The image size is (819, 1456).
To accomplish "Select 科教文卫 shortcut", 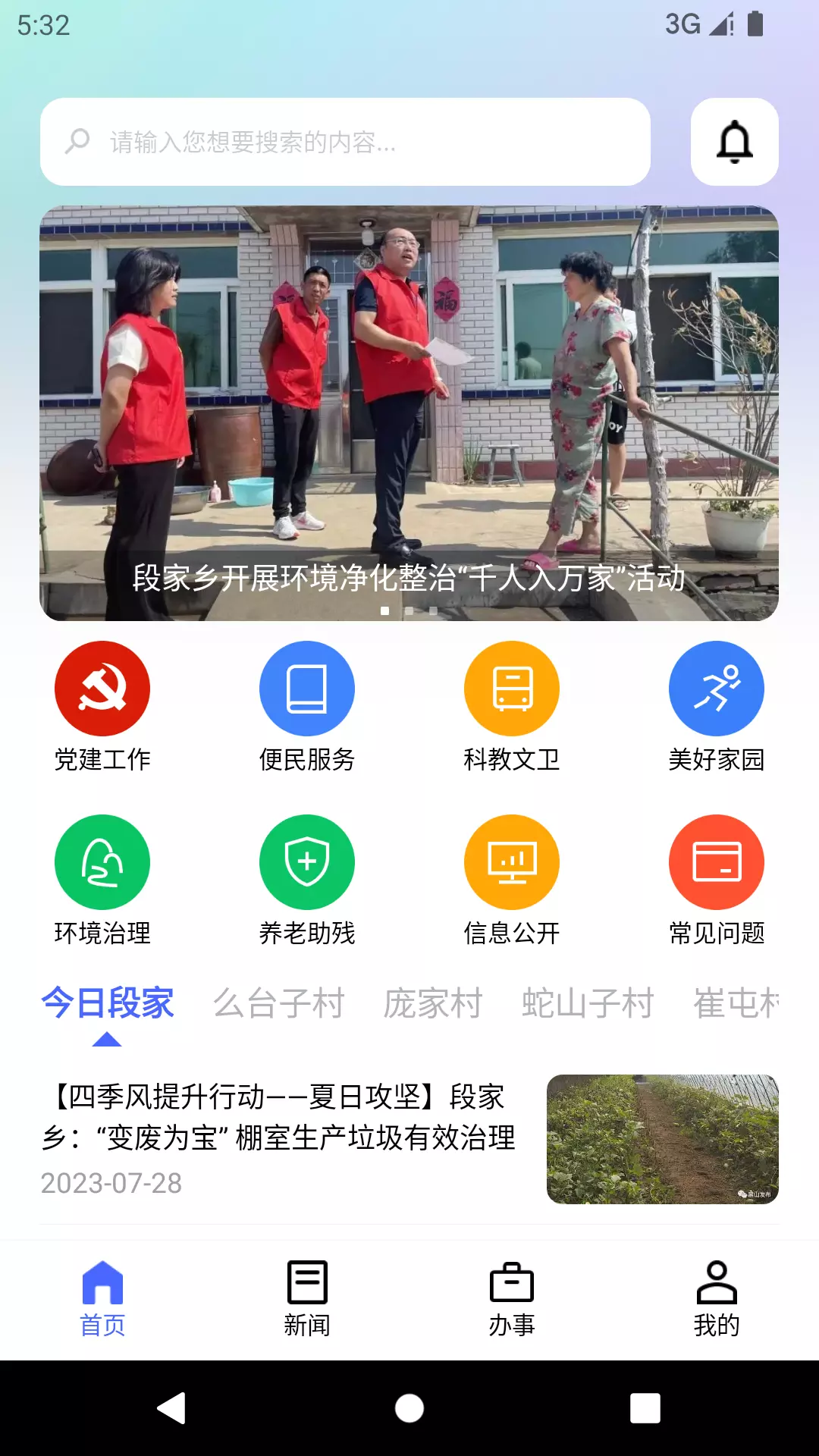I will [x=512, y=707].
